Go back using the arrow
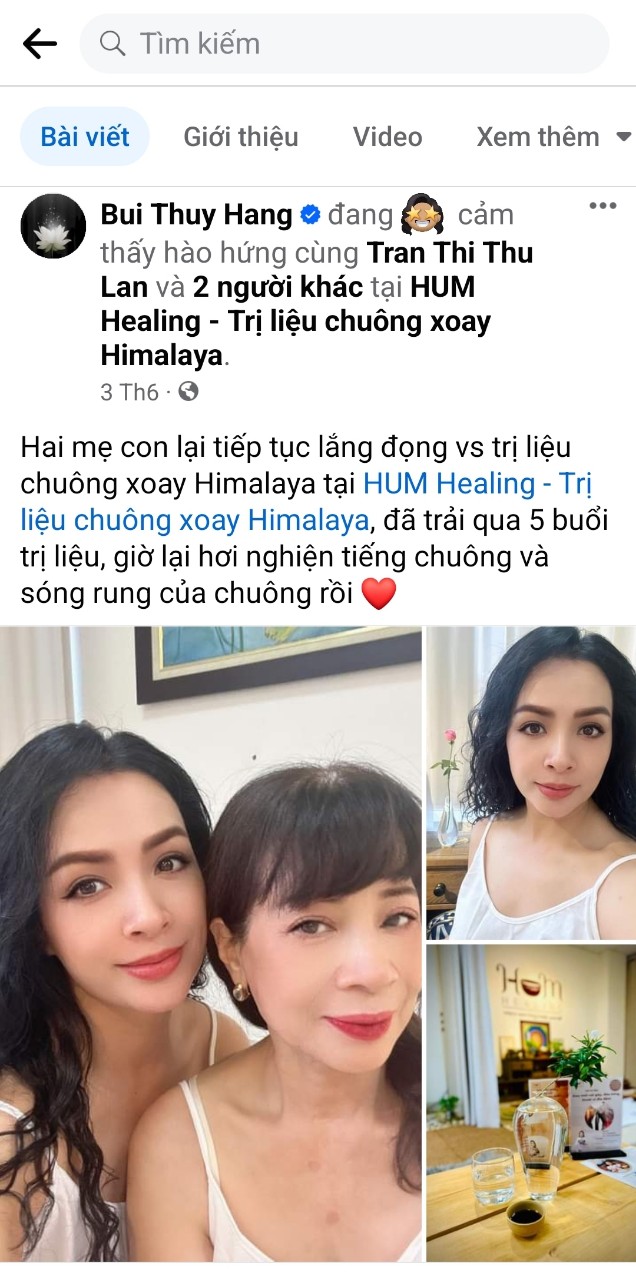 pos(40,43)
